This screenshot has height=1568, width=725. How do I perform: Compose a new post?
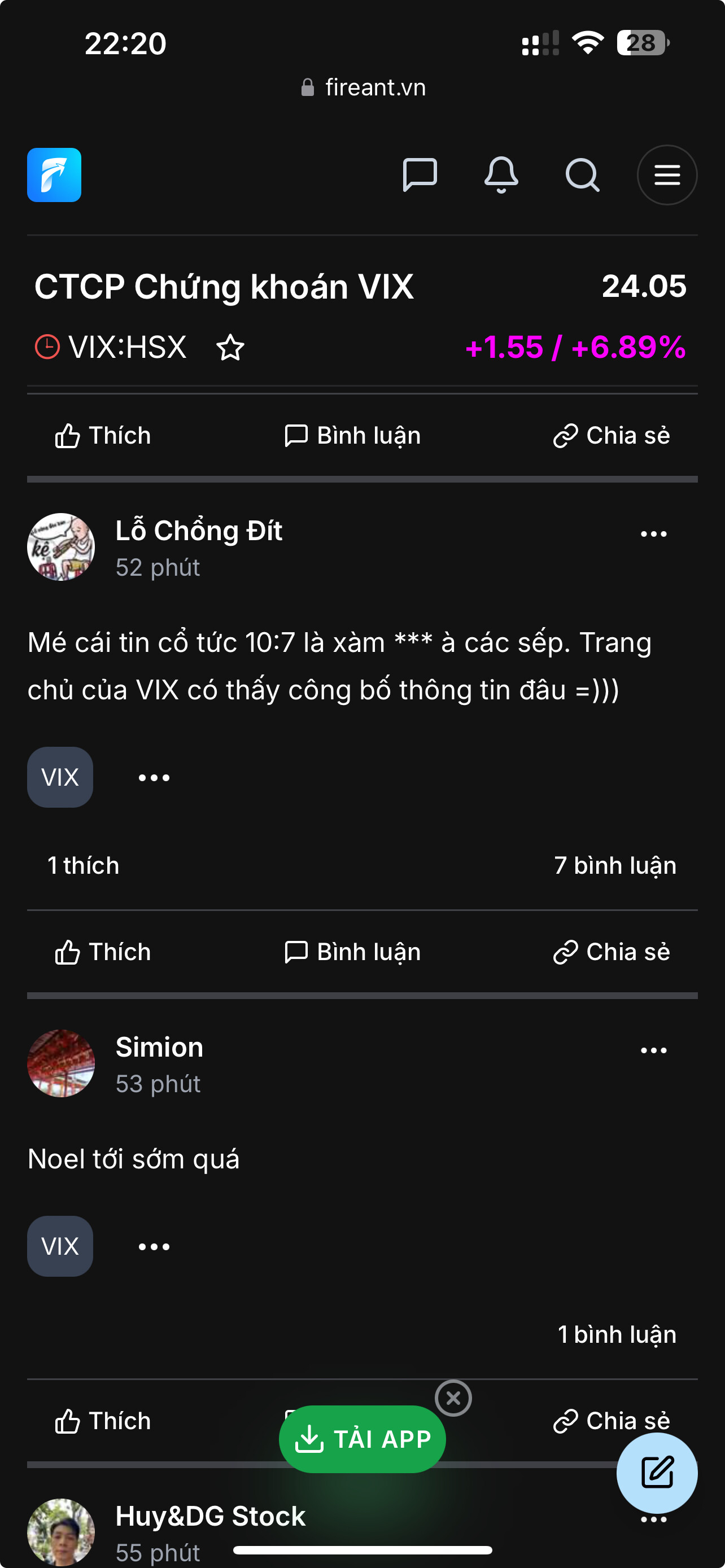coord(657,1473)
